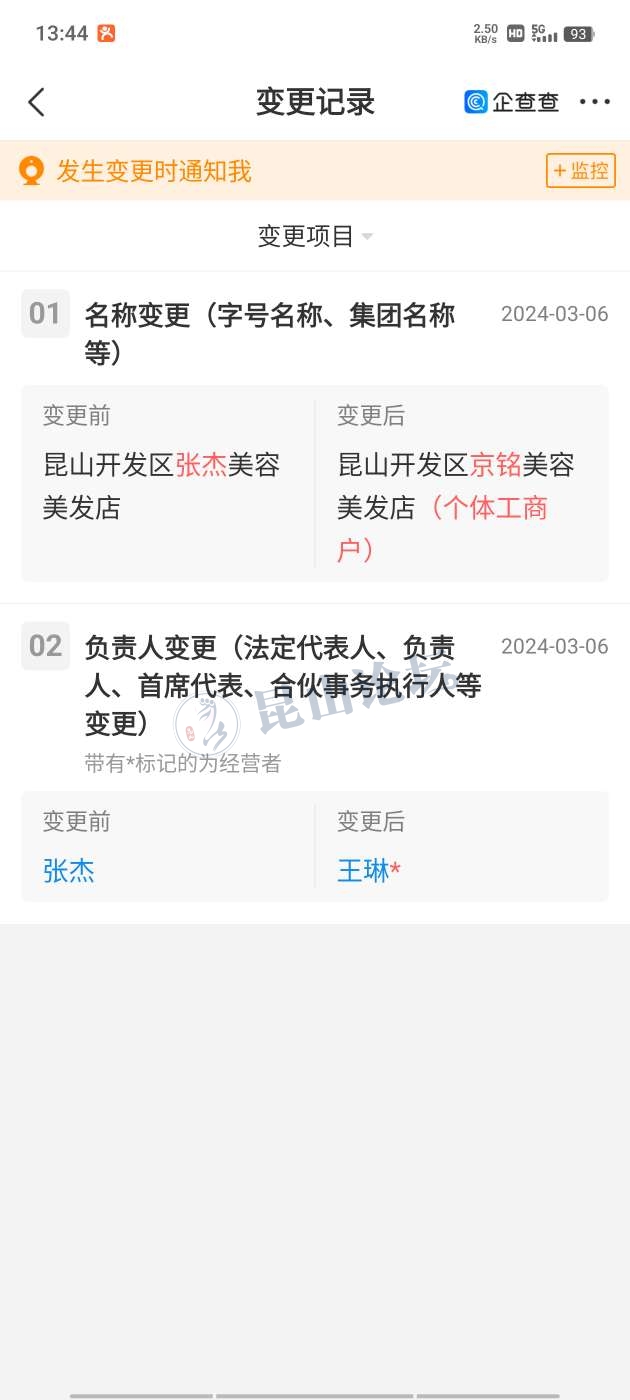The image size is (630, 1400).
Task: Open the three-dot overflow menu
Action: click(x=594, y=102)
